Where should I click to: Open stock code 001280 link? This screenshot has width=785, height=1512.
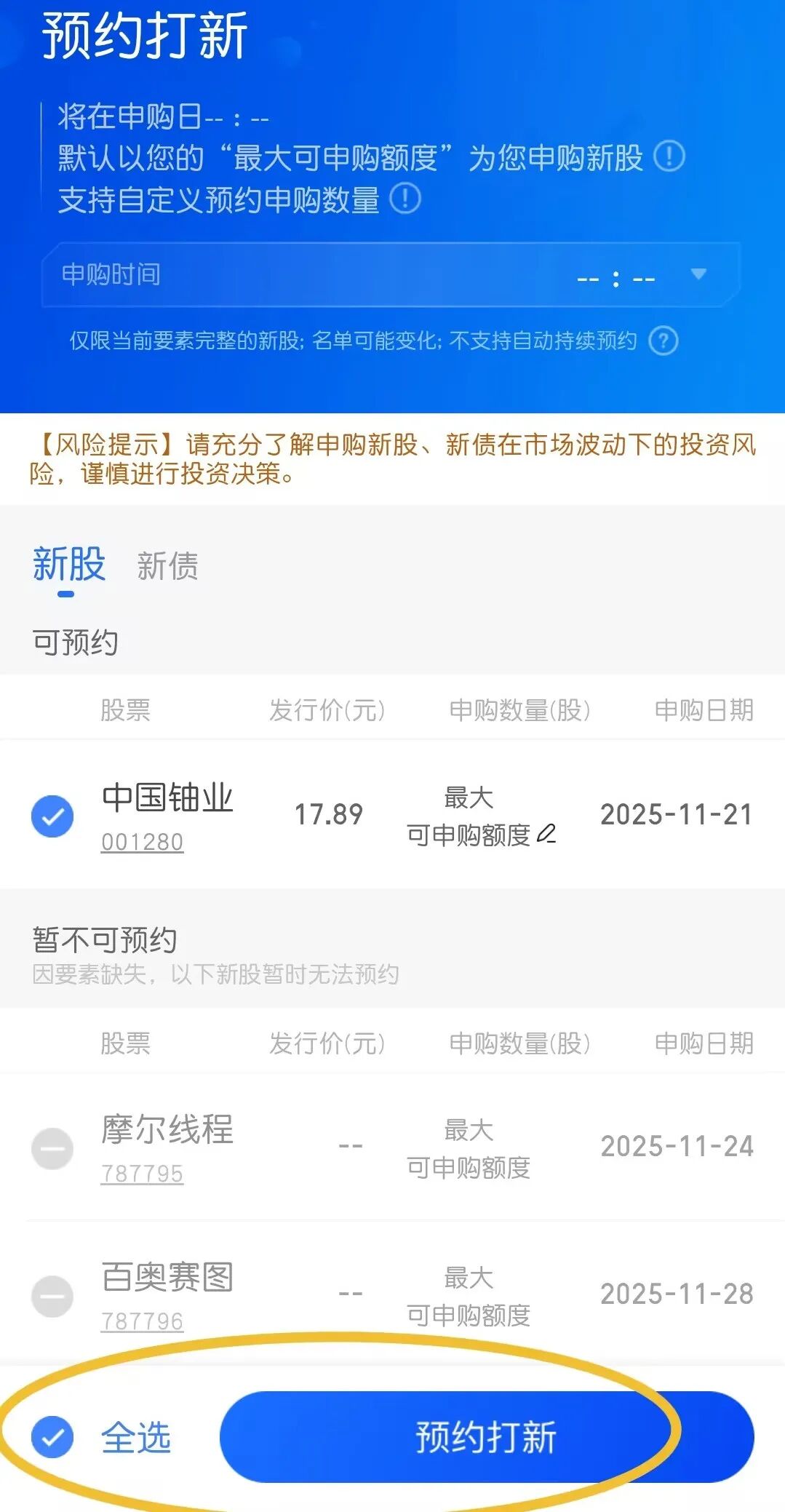pyautogui.click(x=143, y=843)
